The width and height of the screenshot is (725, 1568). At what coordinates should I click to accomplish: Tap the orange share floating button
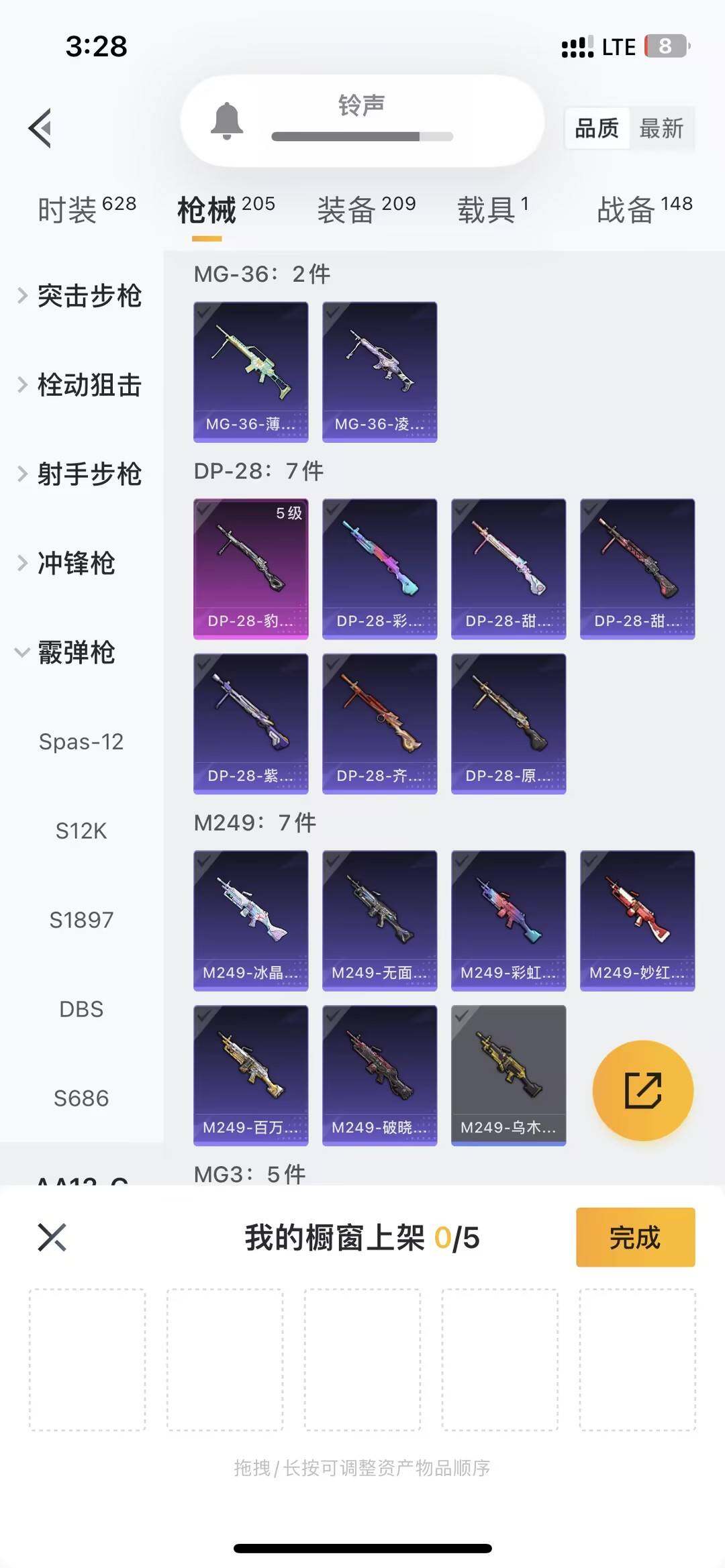pyautogui.click(x=642, y=1090)
